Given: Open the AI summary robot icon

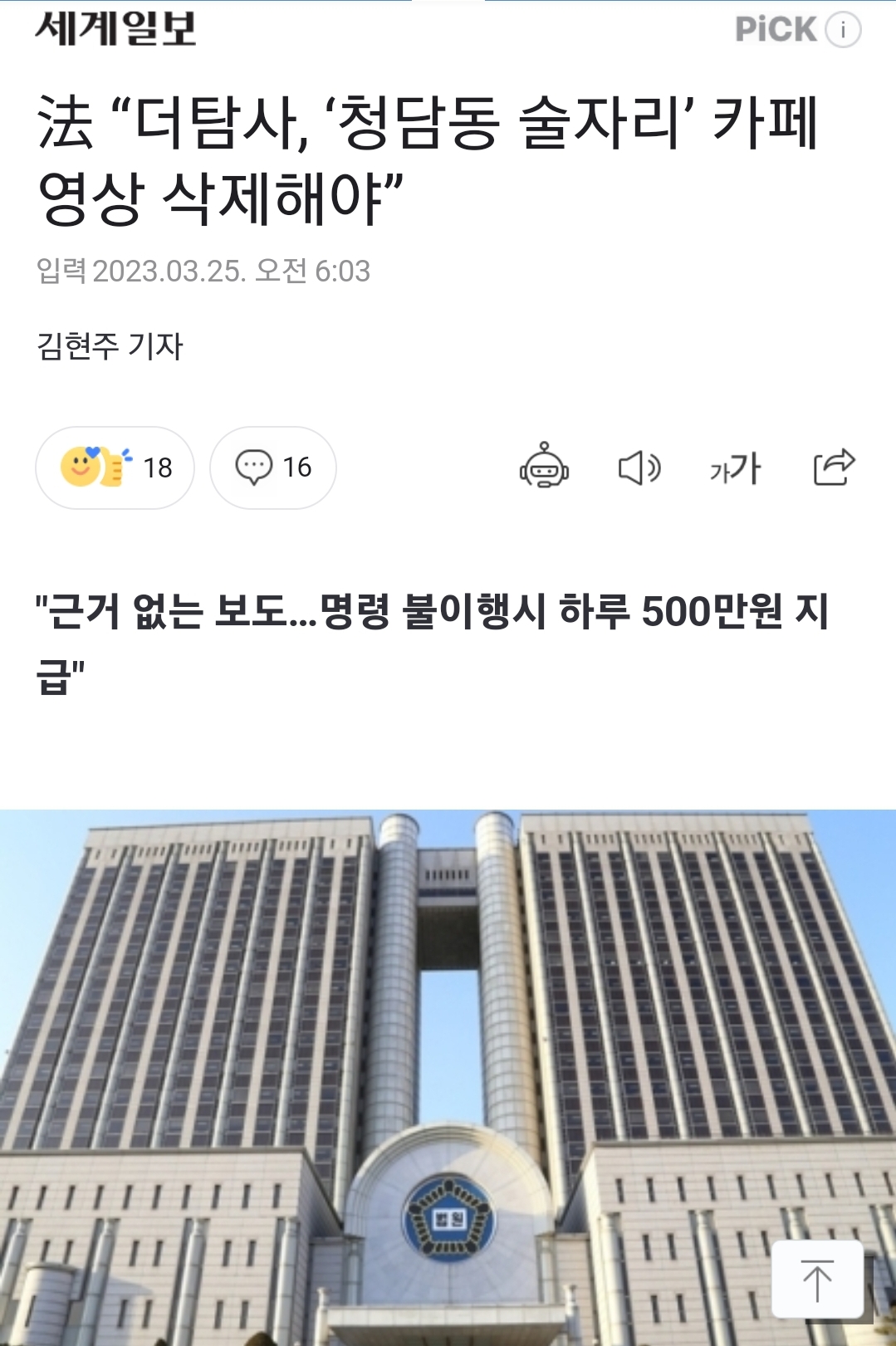Looking at the screenshot, I should coord(544,467).
